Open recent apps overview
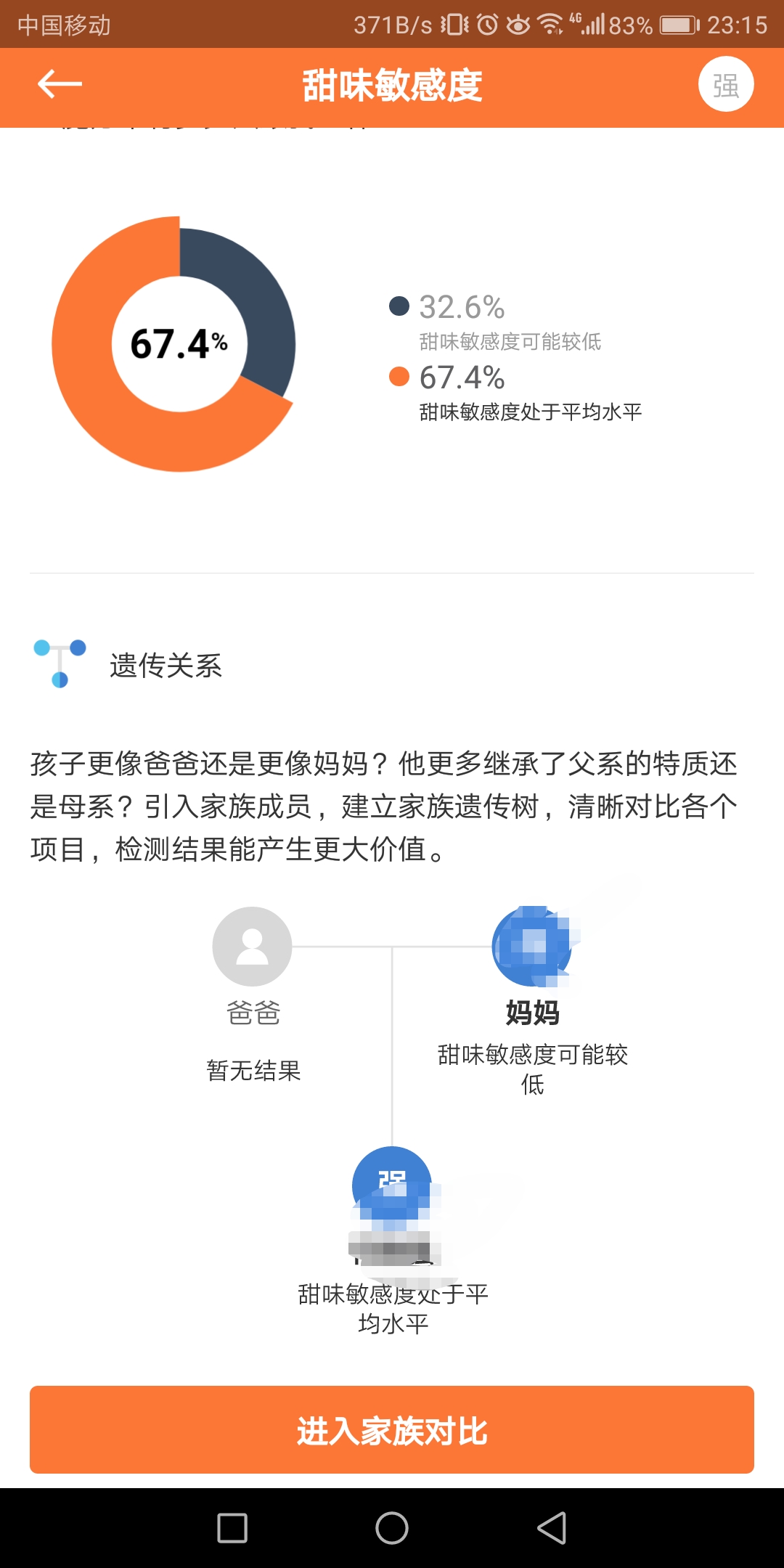 click(232, 1528)
